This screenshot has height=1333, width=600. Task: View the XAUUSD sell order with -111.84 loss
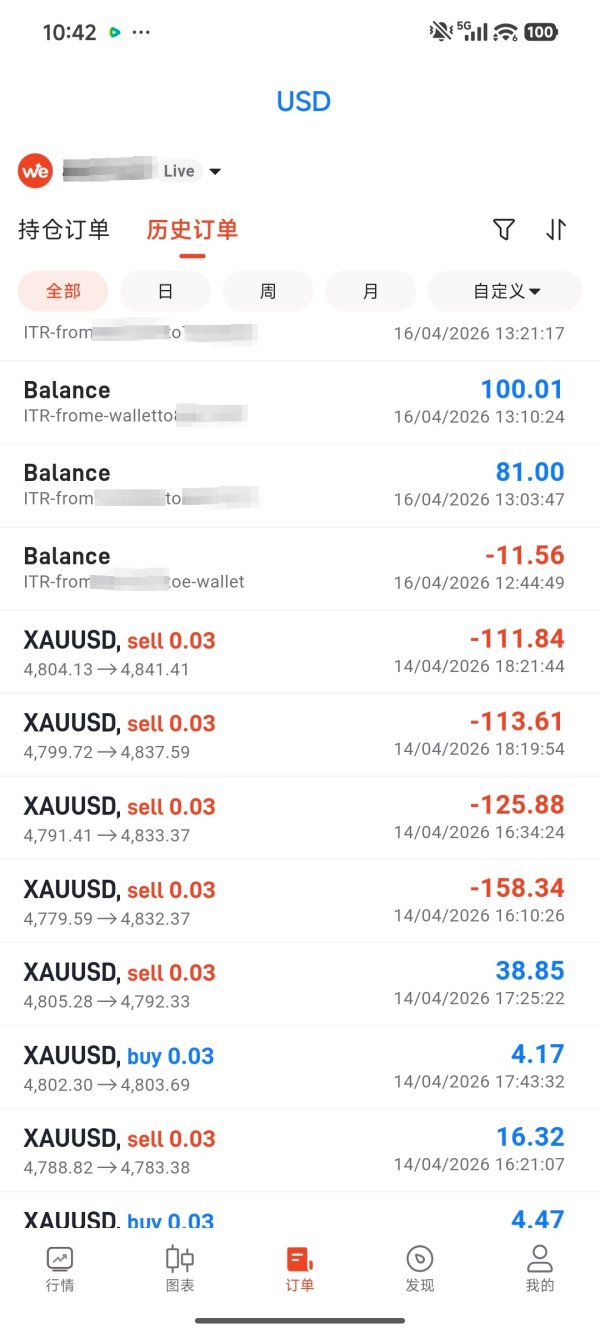coord(300,652)
